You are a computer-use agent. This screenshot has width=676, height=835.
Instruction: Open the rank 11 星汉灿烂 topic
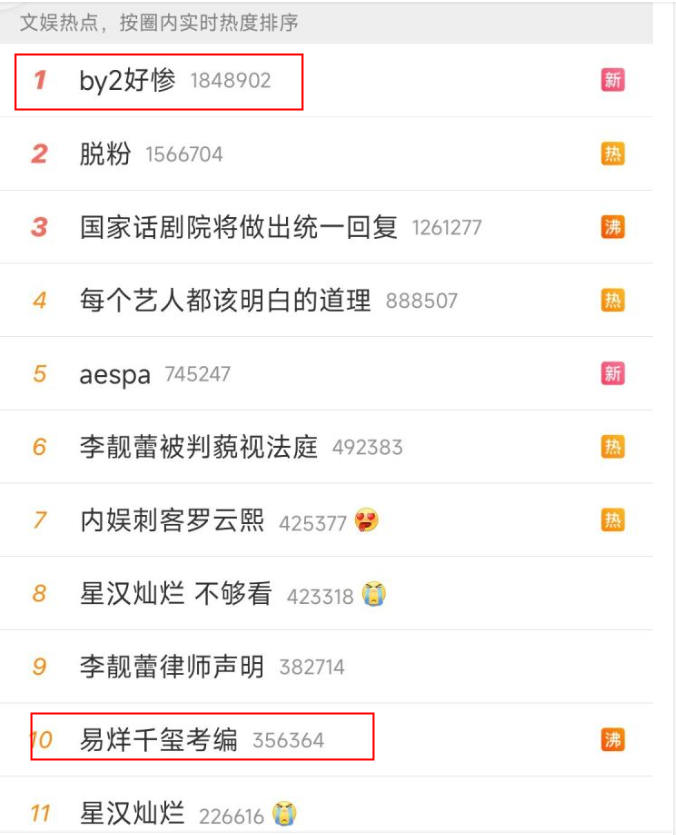(x=132, y=813)
